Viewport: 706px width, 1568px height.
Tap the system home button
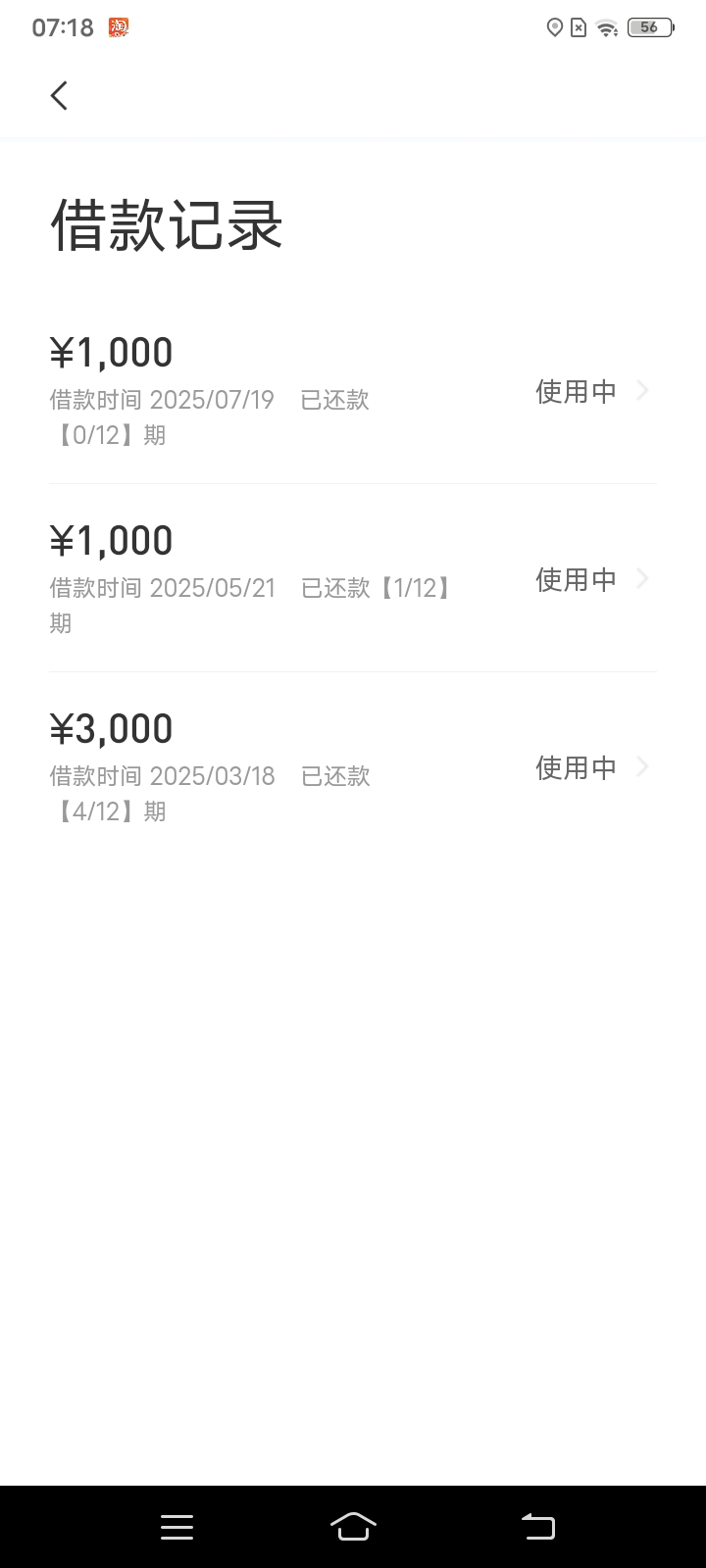(x=353, y=1526)
